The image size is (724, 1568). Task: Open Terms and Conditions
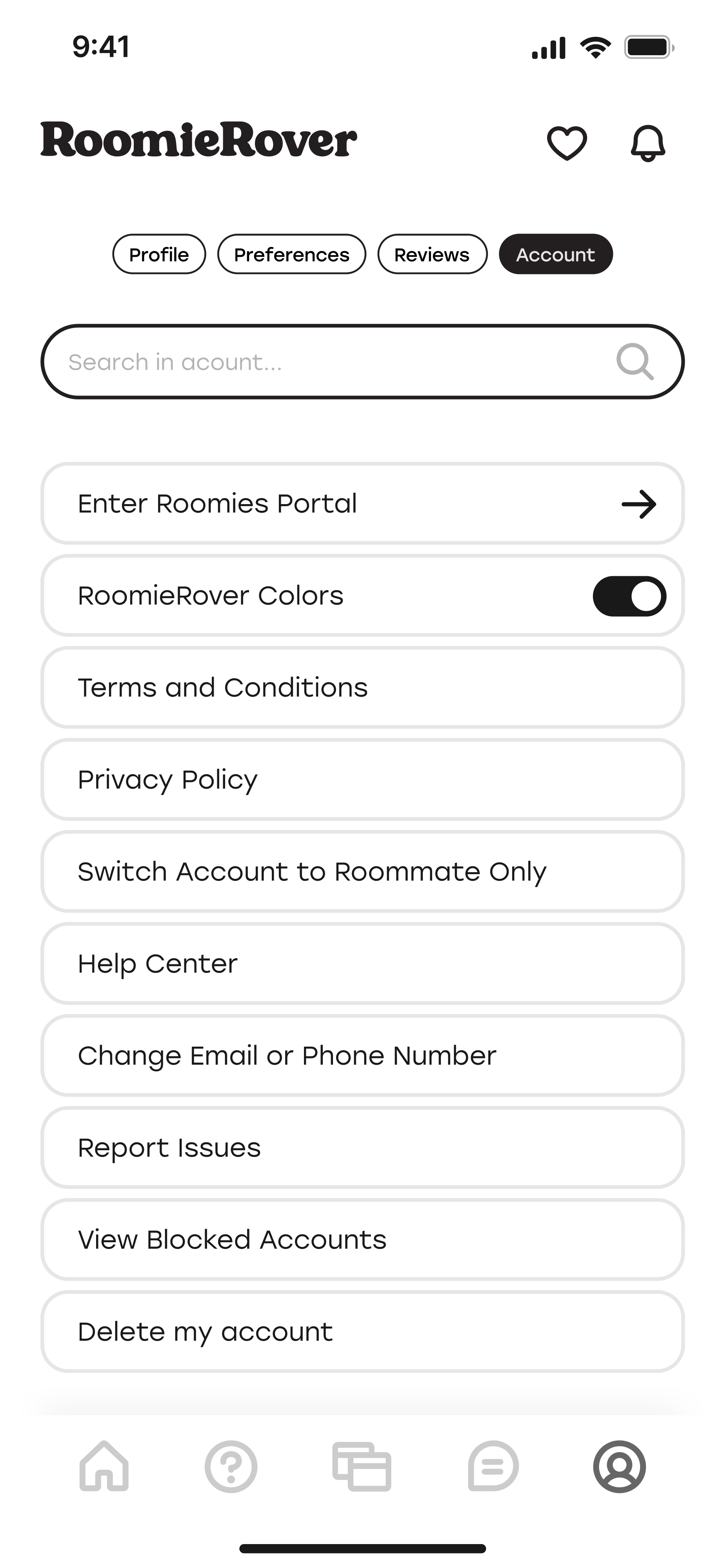click(x=362, y=688)
